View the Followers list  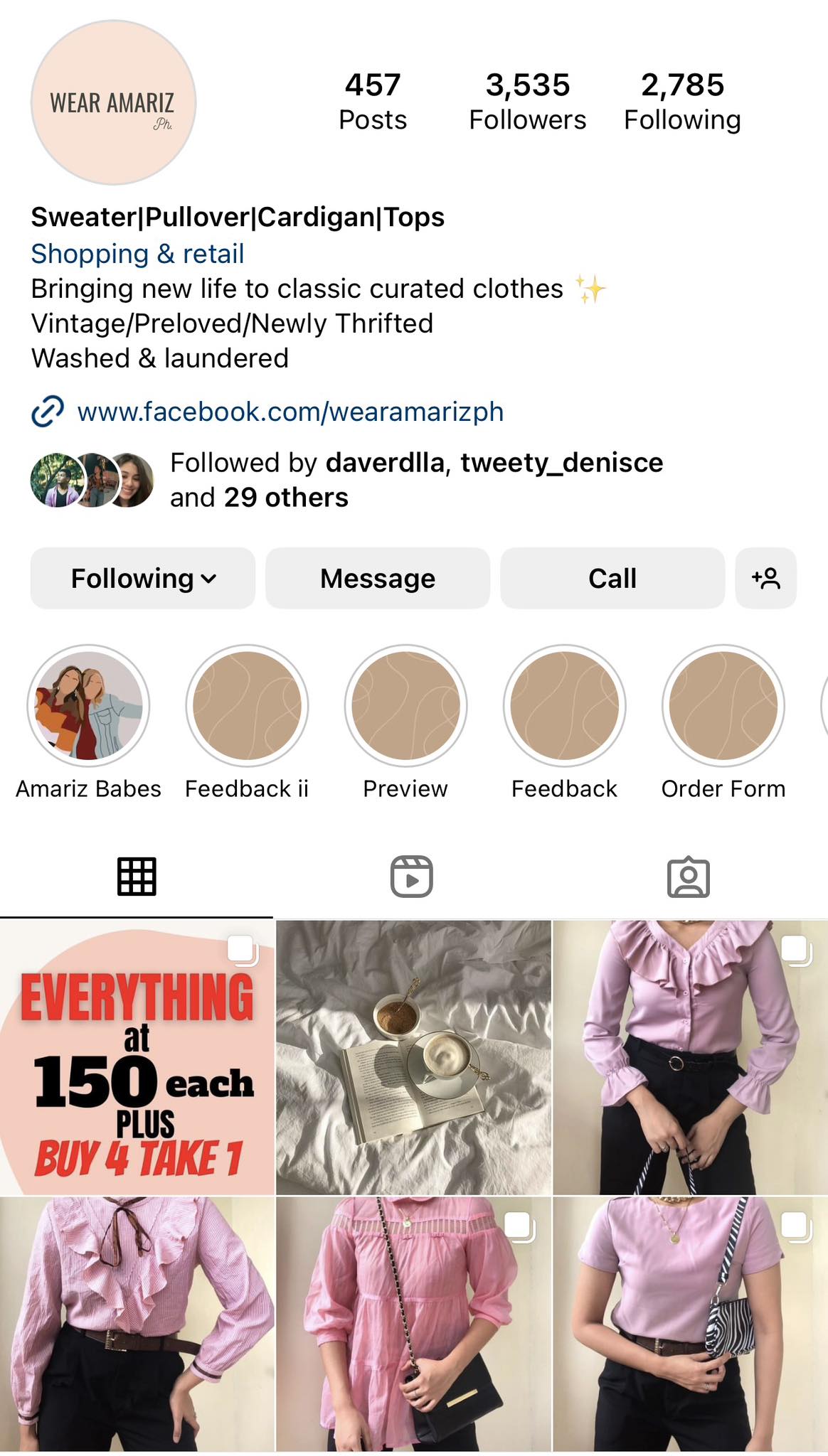[x=528, y=102]
